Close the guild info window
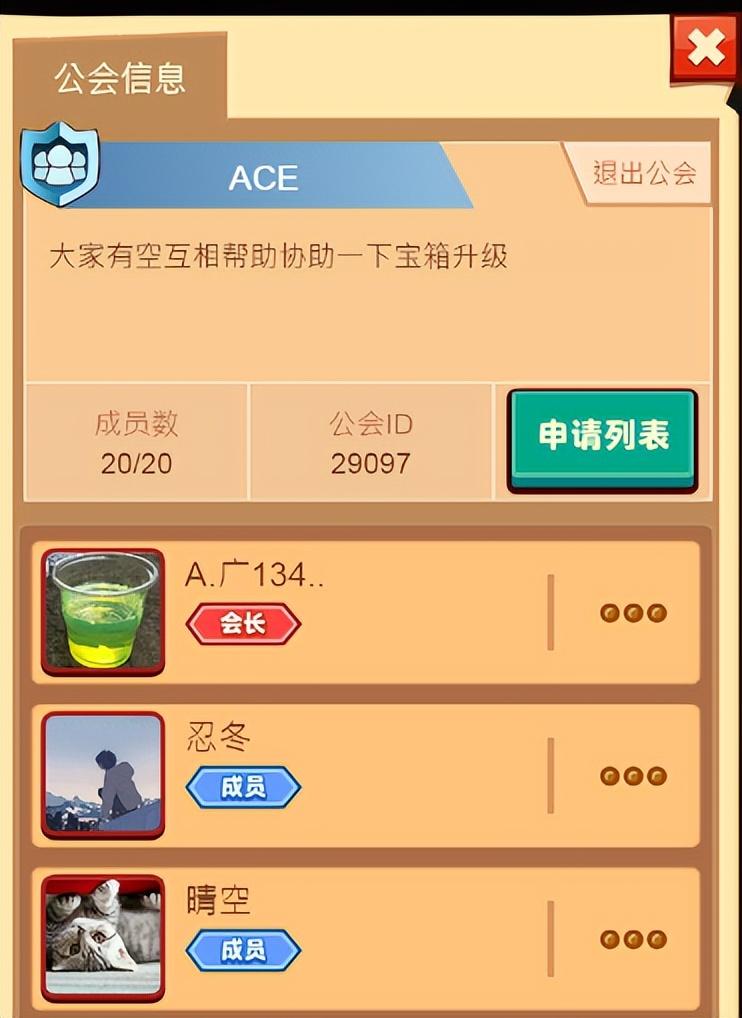This screenshot has width=742, height=1018. point(706,49)
